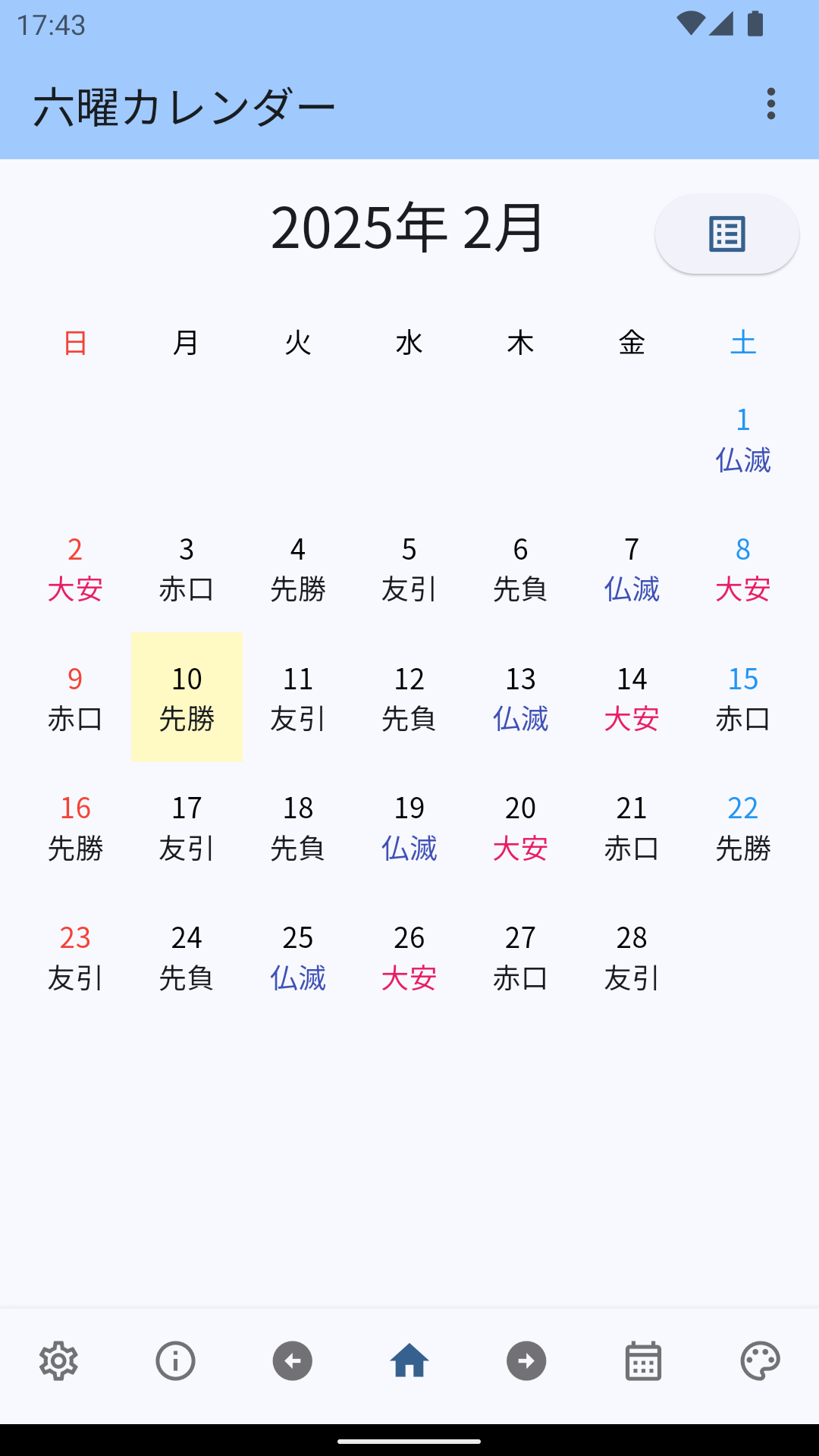Switch to the list view

tap(726, 234)
